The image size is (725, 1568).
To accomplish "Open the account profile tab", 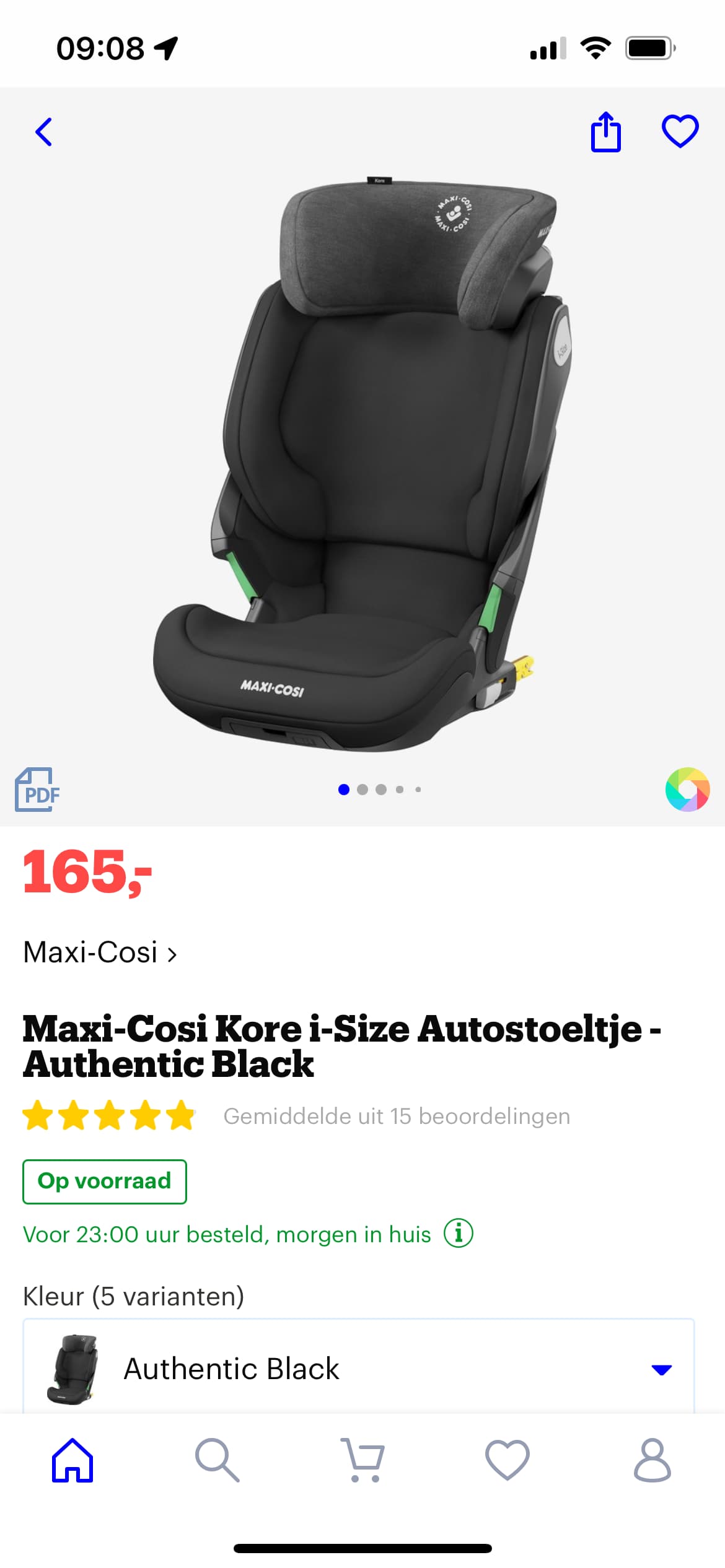I will tap(652, 1460).
